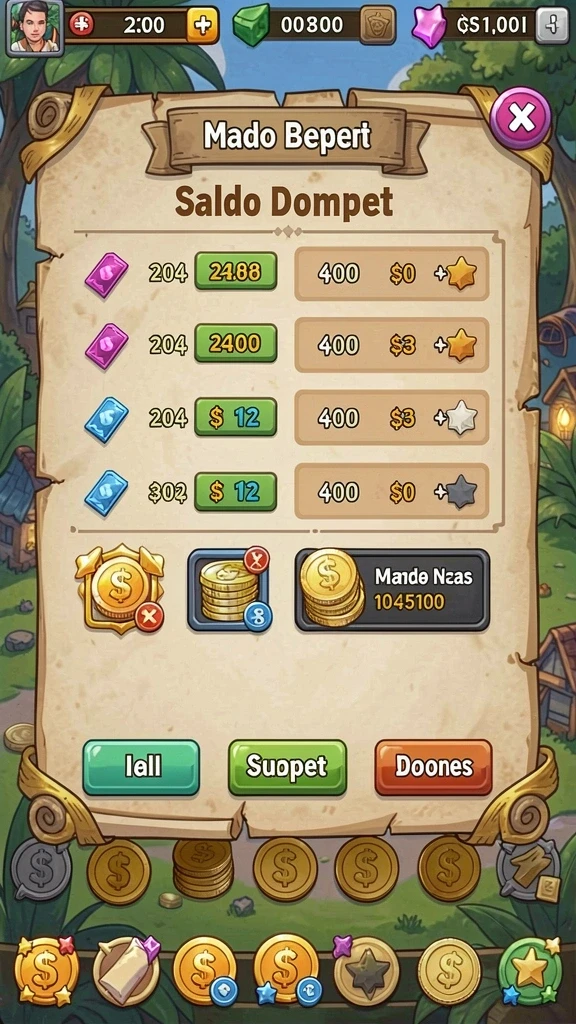Viewport: 576px width, 1024px height.
Task: Select the coin stack card with blue frame
Action: tap(230, 590)
